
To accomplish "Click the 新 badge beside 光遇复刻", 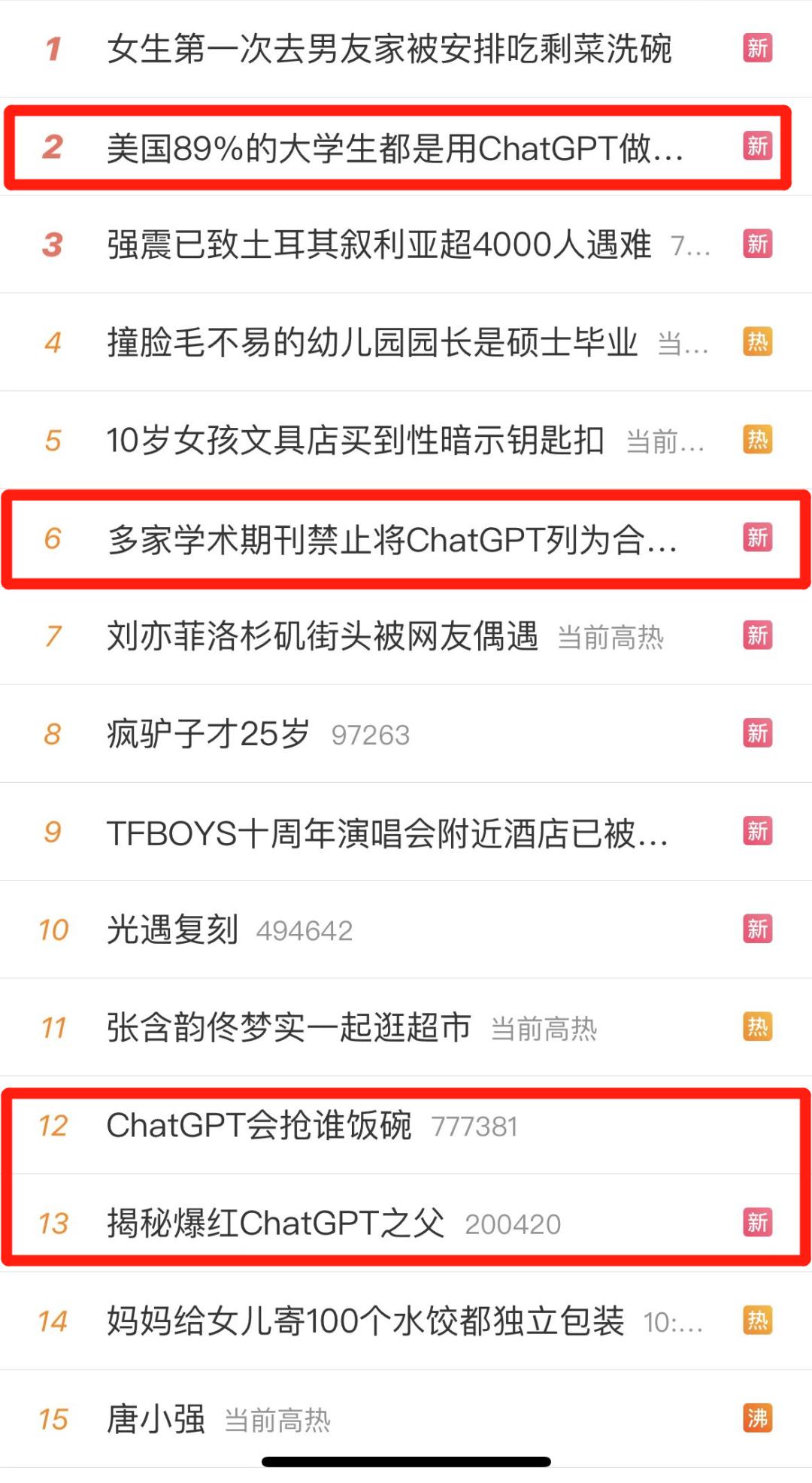I will 758,930.
